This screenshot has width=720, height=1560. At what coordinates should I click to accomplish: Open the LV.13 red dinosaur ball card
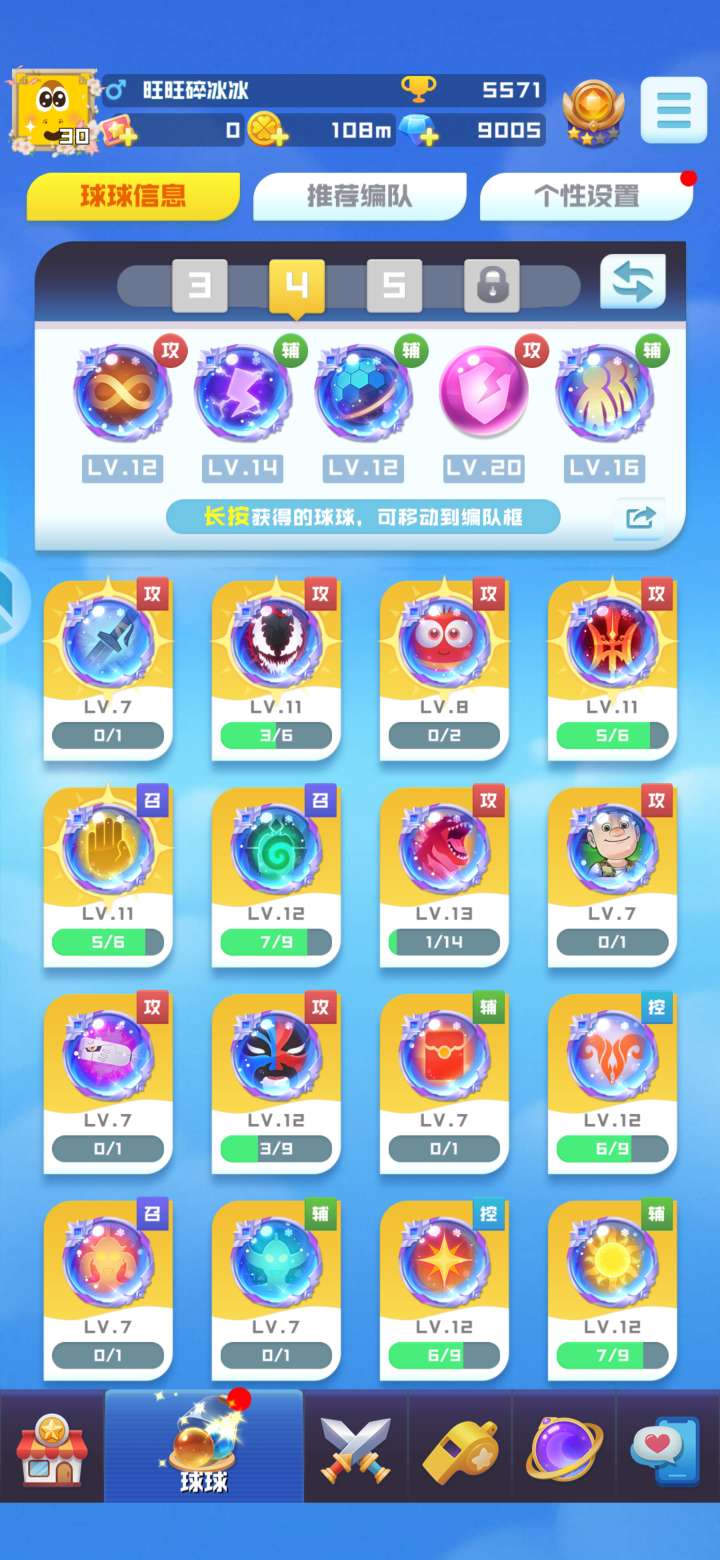click(x=444, y=876)
